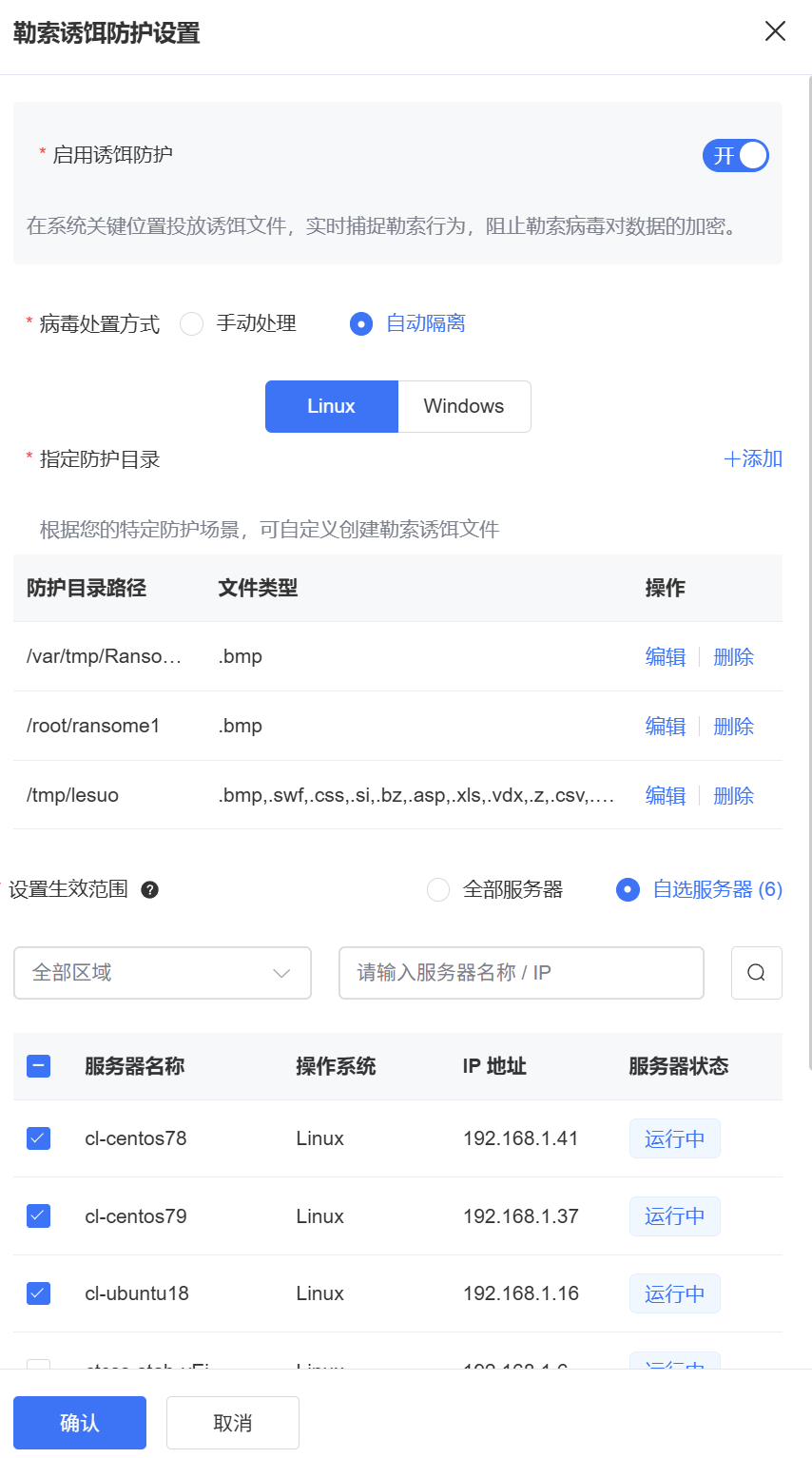Screen dimensions: 812x1458
Task: Toggle the 启用诱饵防护 switch
Action: pyautogui.click(x=735, y=155)
